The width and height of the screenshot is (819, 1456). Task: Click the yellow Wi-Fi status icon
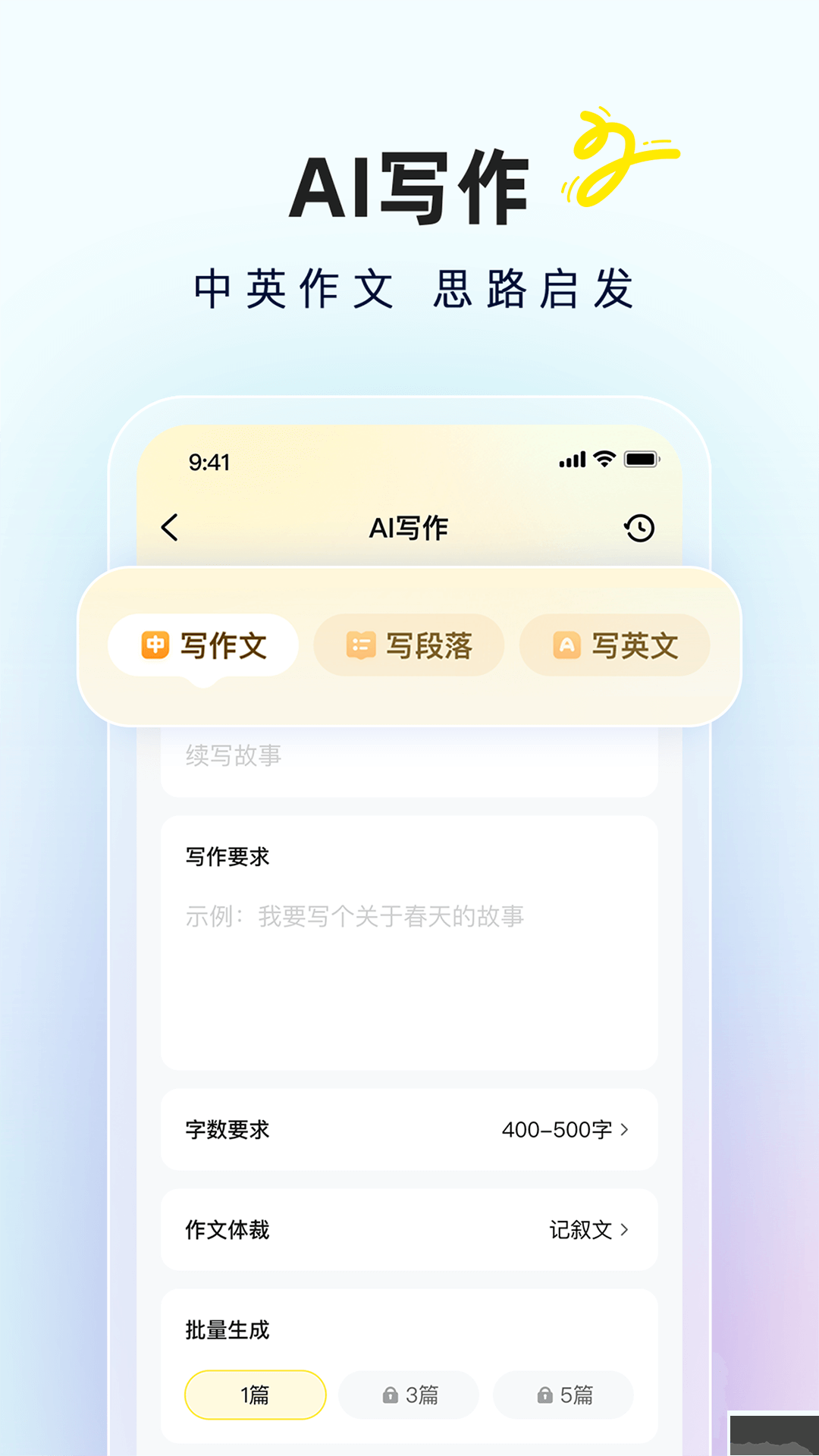[603, 459]
